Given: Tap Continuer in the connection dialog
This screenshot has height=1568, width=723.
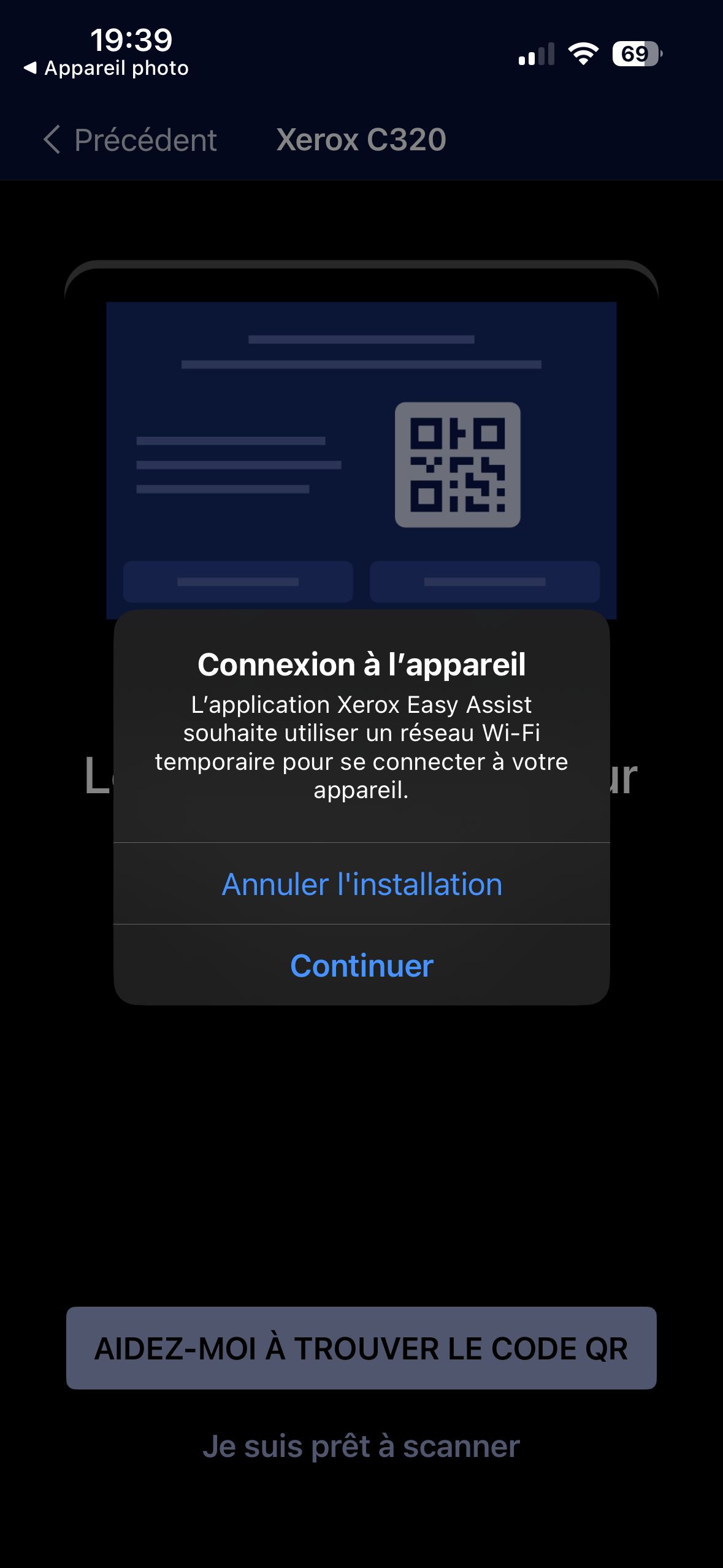Looking at the screenshot, I should 361,966.
